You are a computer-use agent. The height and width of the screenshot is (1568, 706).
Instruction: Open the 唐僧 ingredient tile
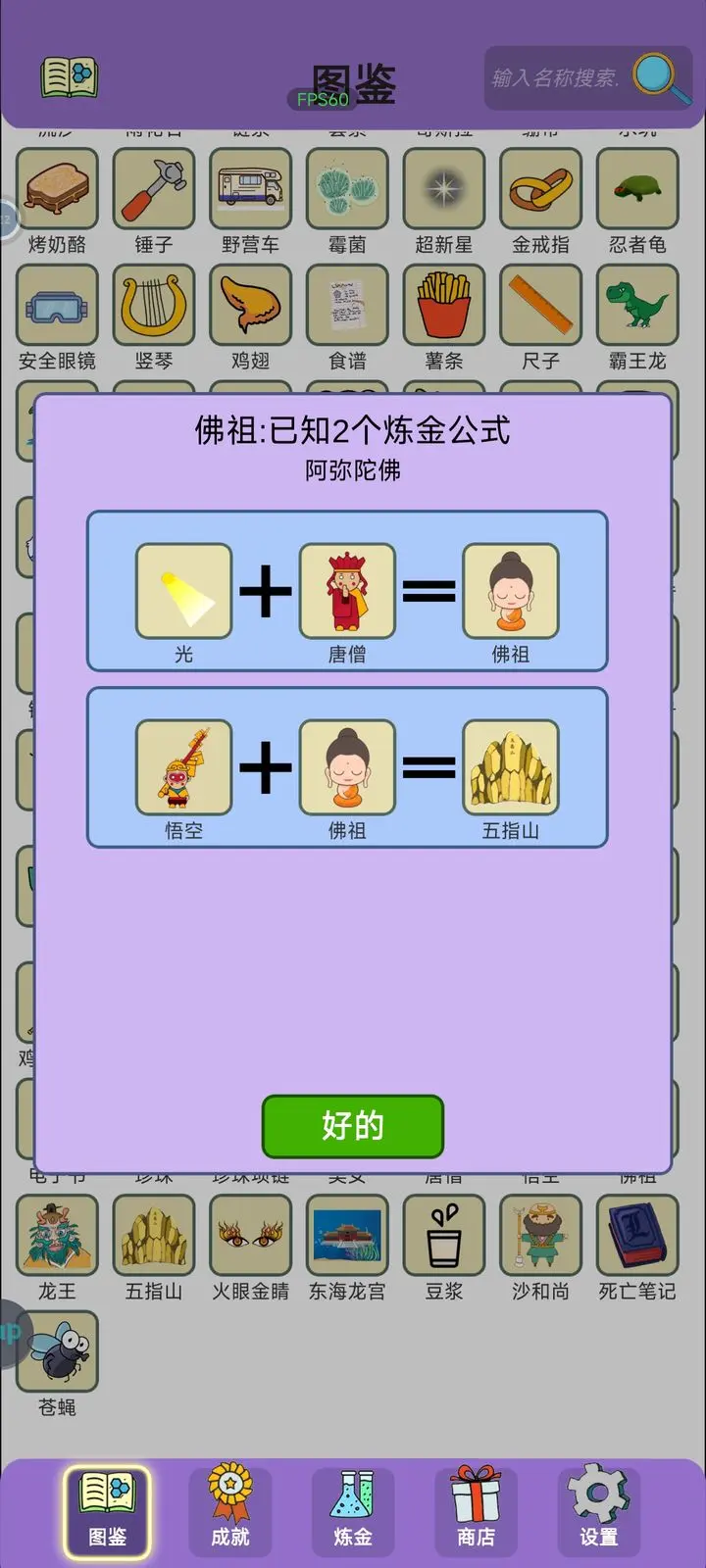coord(347,591)
